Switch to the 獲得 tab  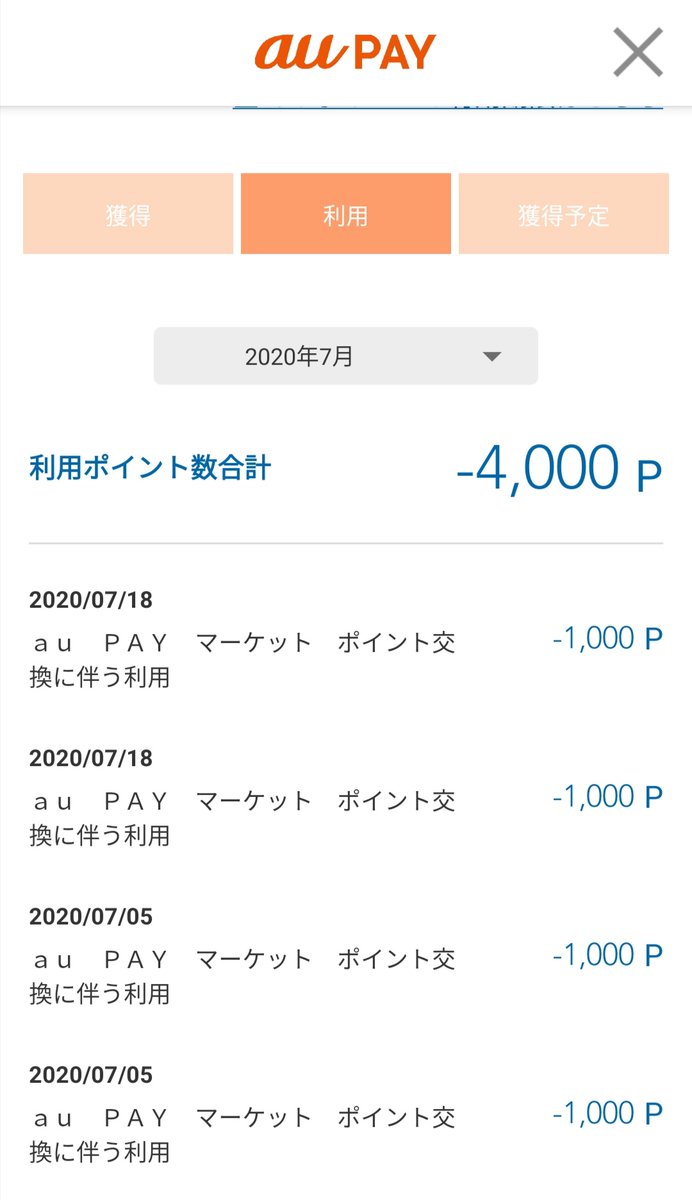pyautogui.click(x=128, y=214)
